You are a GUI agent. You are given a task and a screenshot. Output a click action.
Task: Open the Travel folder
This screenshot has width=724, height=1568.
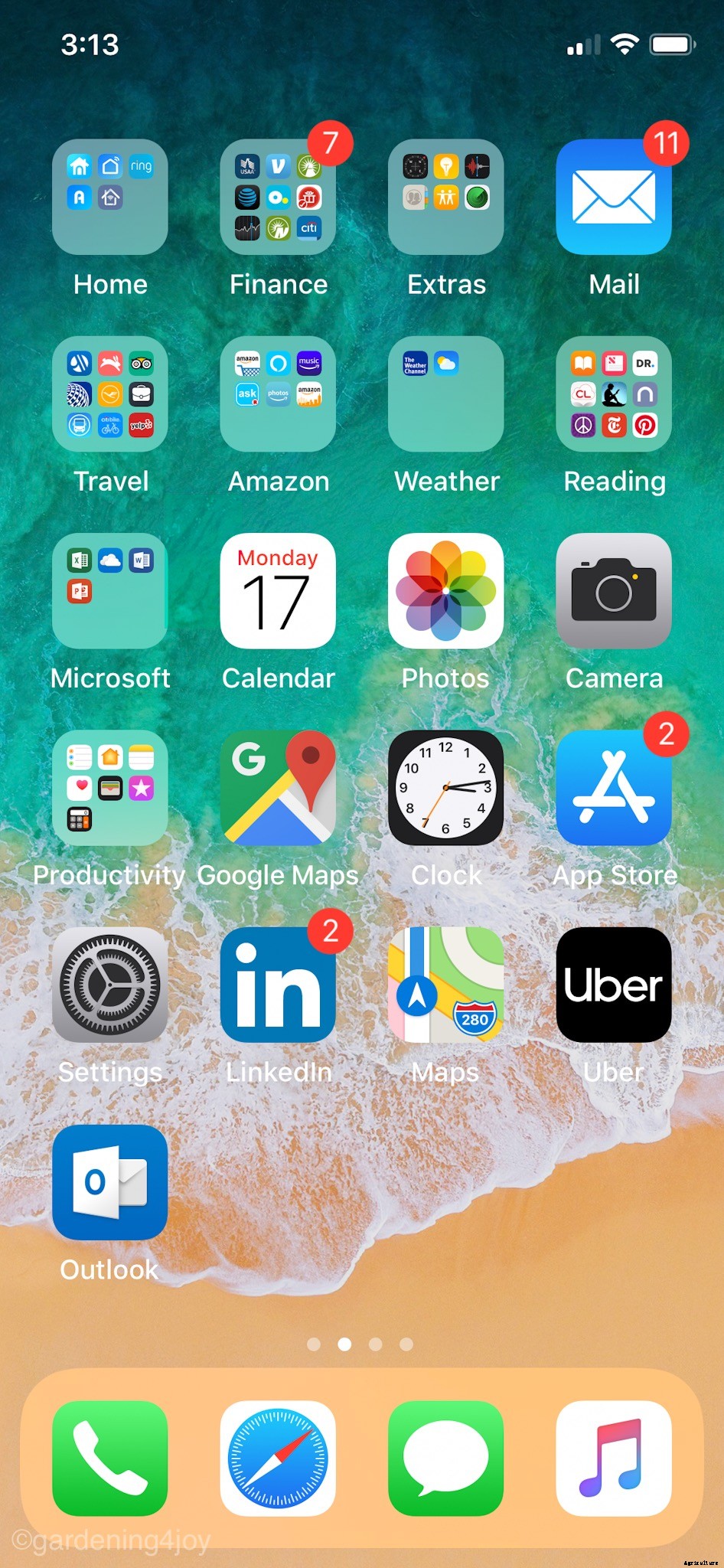pos(109,394)
